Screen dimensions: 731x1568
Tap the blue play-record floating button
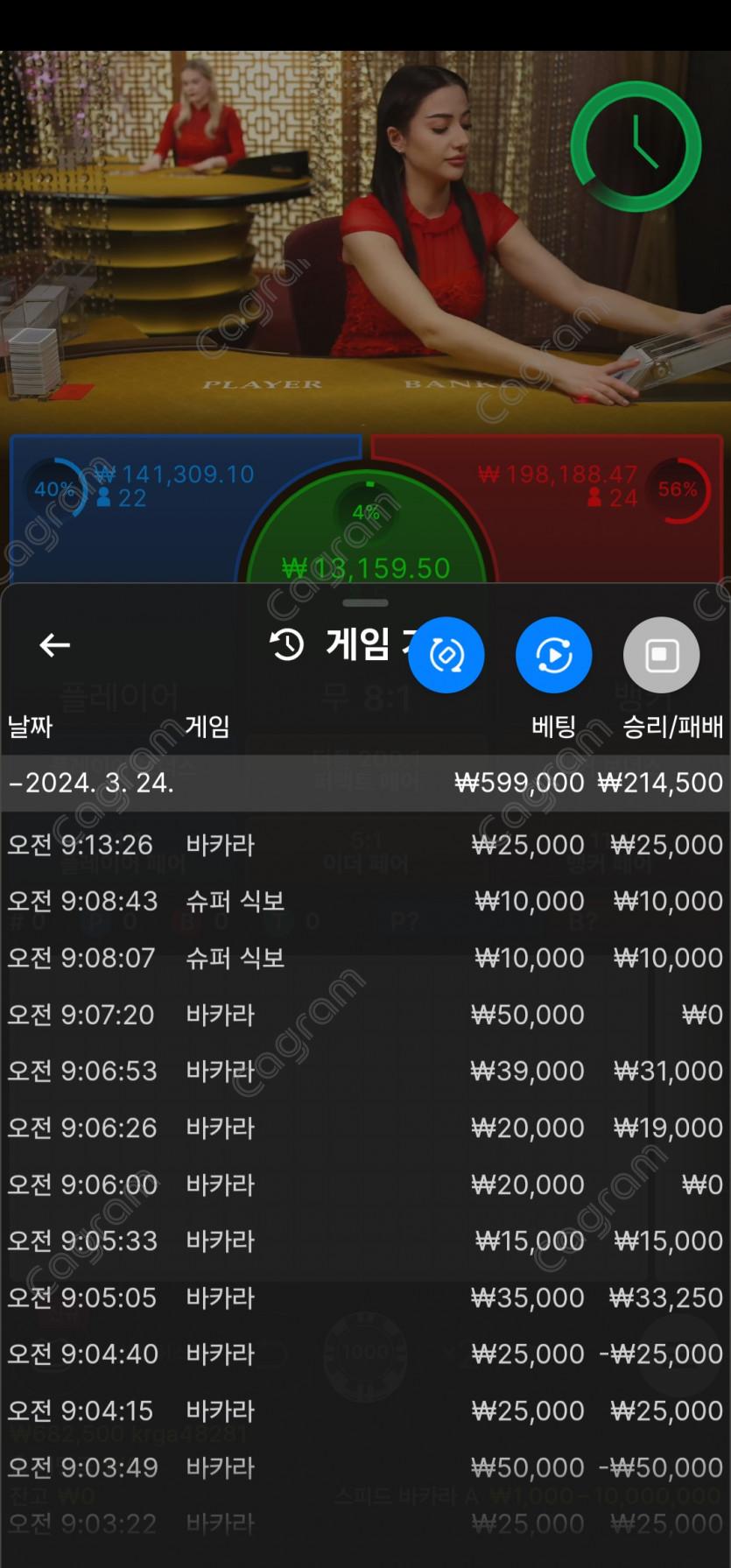pos(553,655)
